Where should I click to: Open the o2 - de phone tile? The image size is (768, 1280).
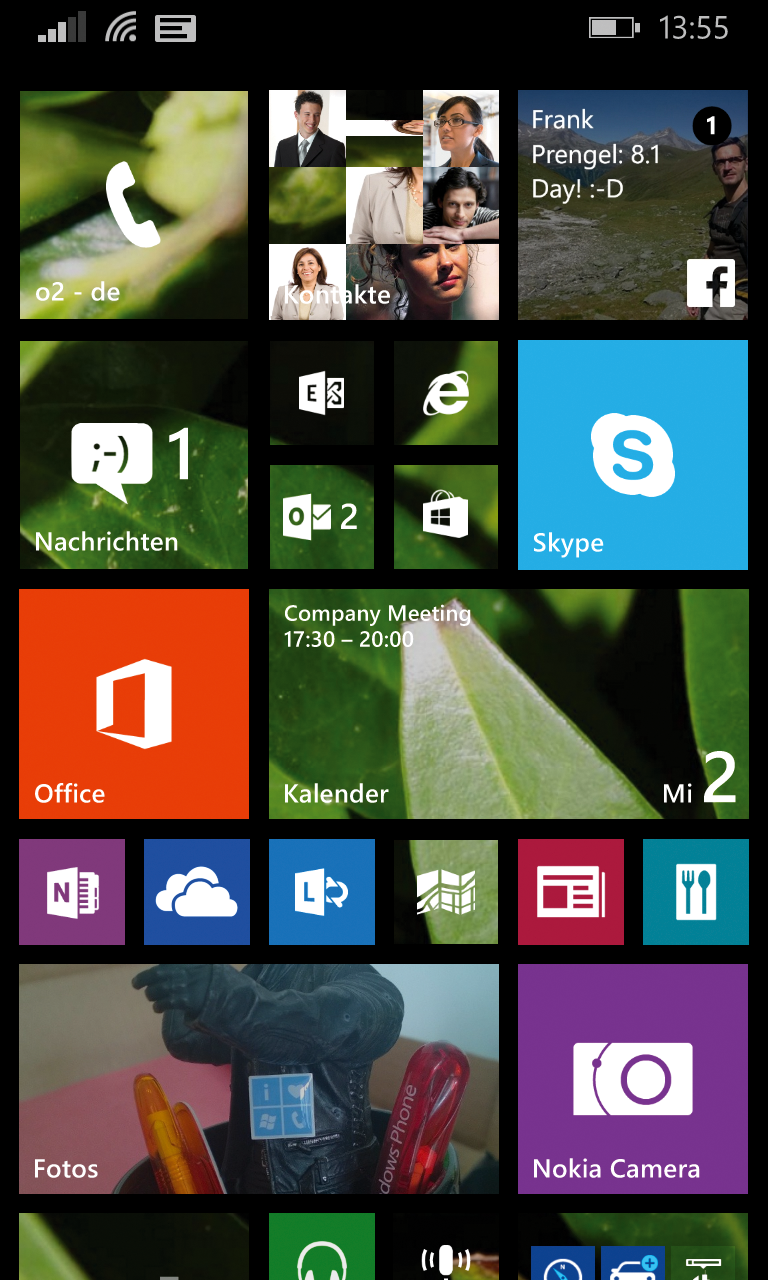tap(134, 205)
